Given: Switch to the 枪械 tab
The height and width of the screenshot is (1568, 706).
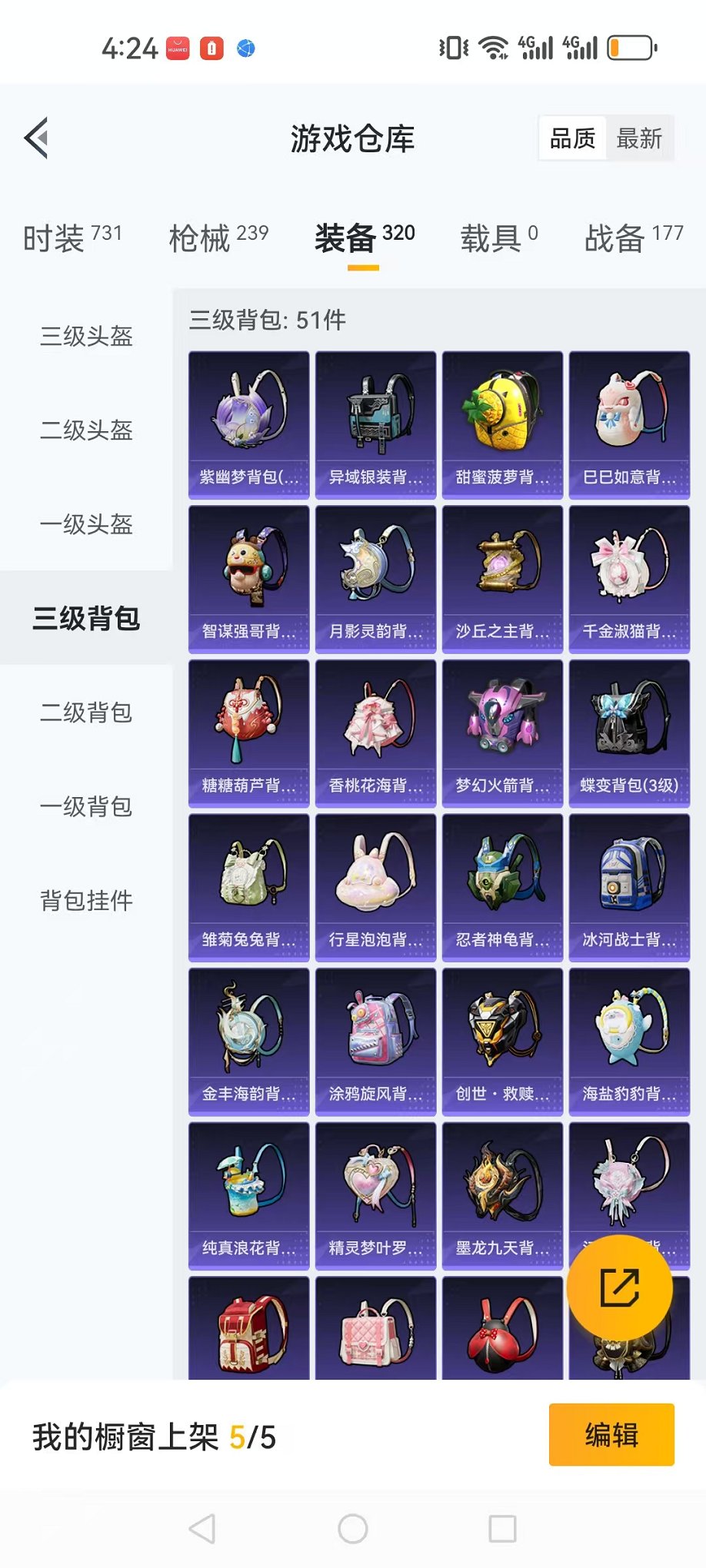Looking at the screenshot, I should click(218, 238).
